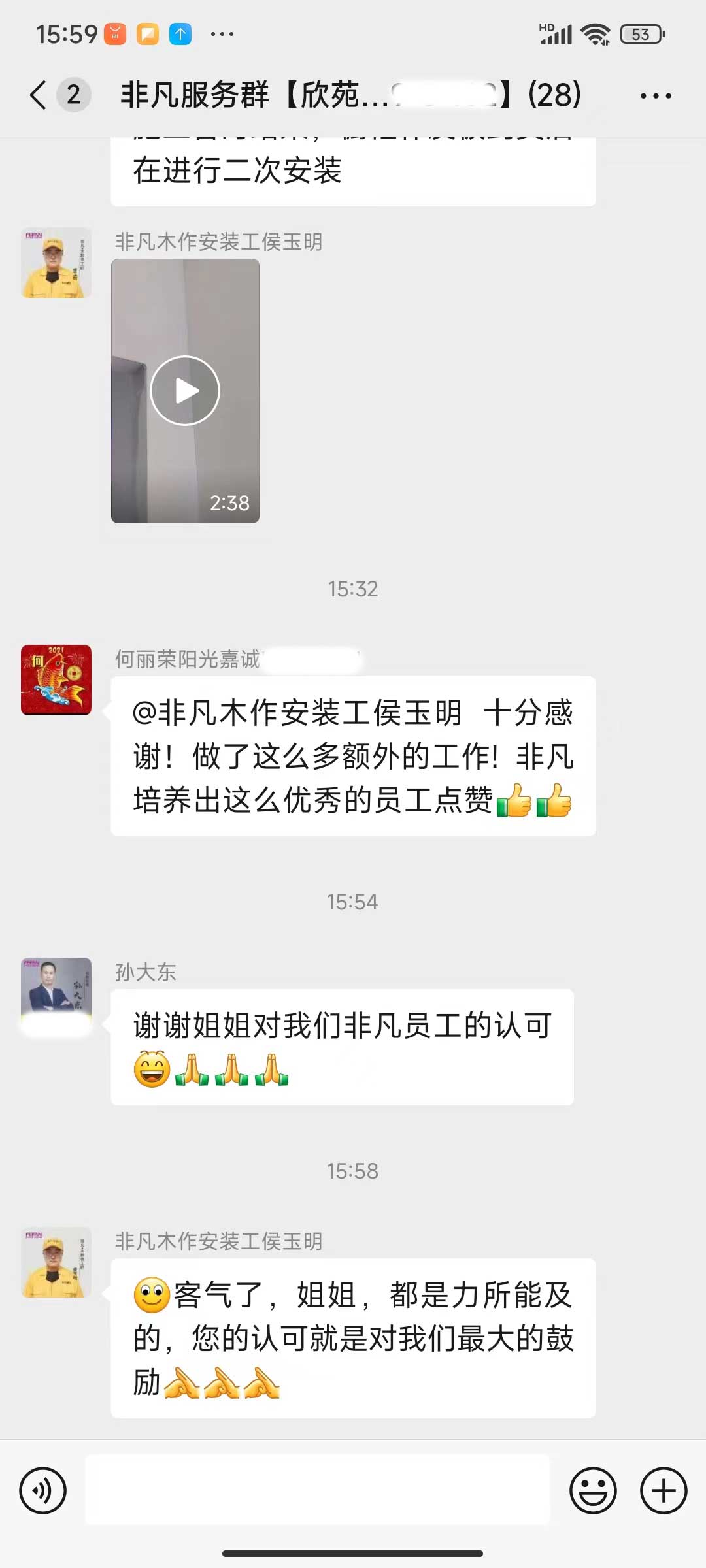Play the 2:38 video message
The height and width of the screenshot is (1568, 706).
pos(185,391)
